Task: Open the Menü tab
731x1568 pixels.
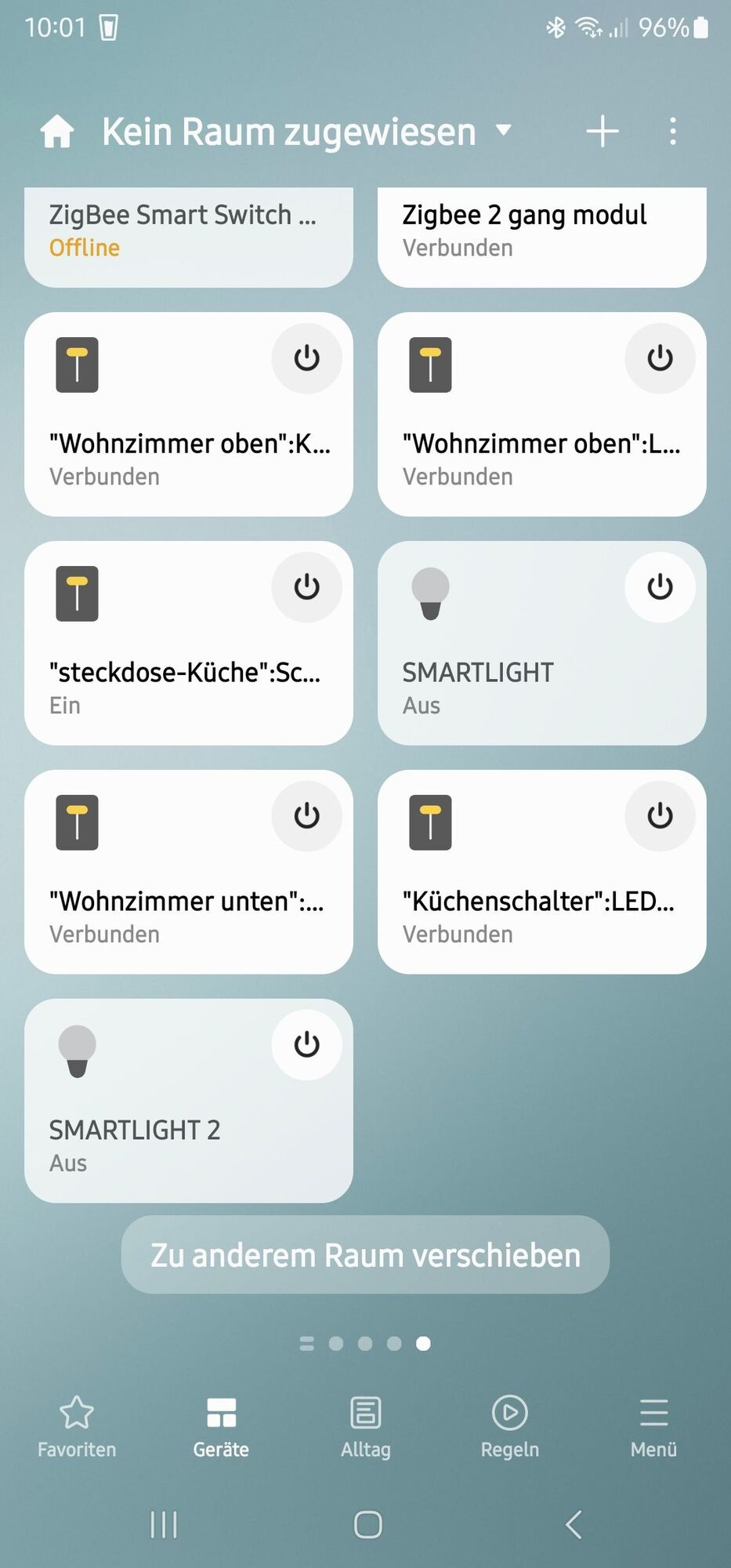Action: click(653, 1427)
